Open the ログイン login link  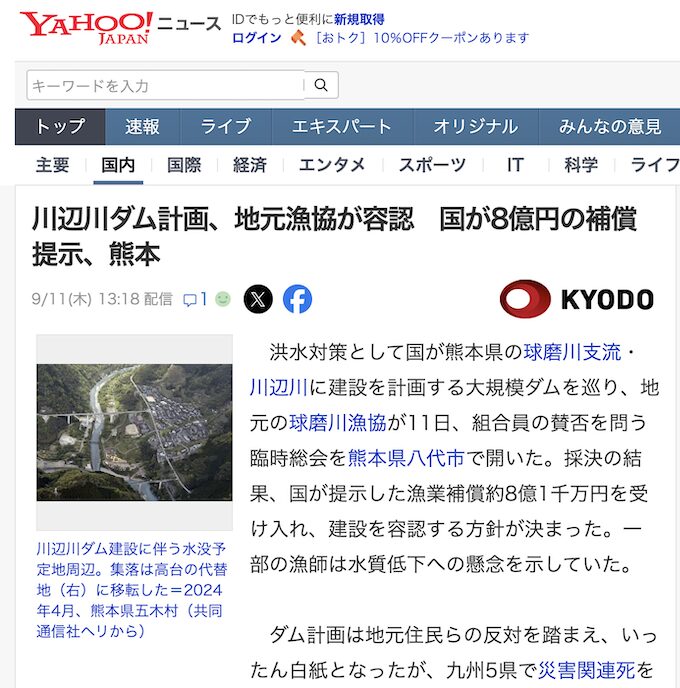pyautogui.click(x=256, y=38)
